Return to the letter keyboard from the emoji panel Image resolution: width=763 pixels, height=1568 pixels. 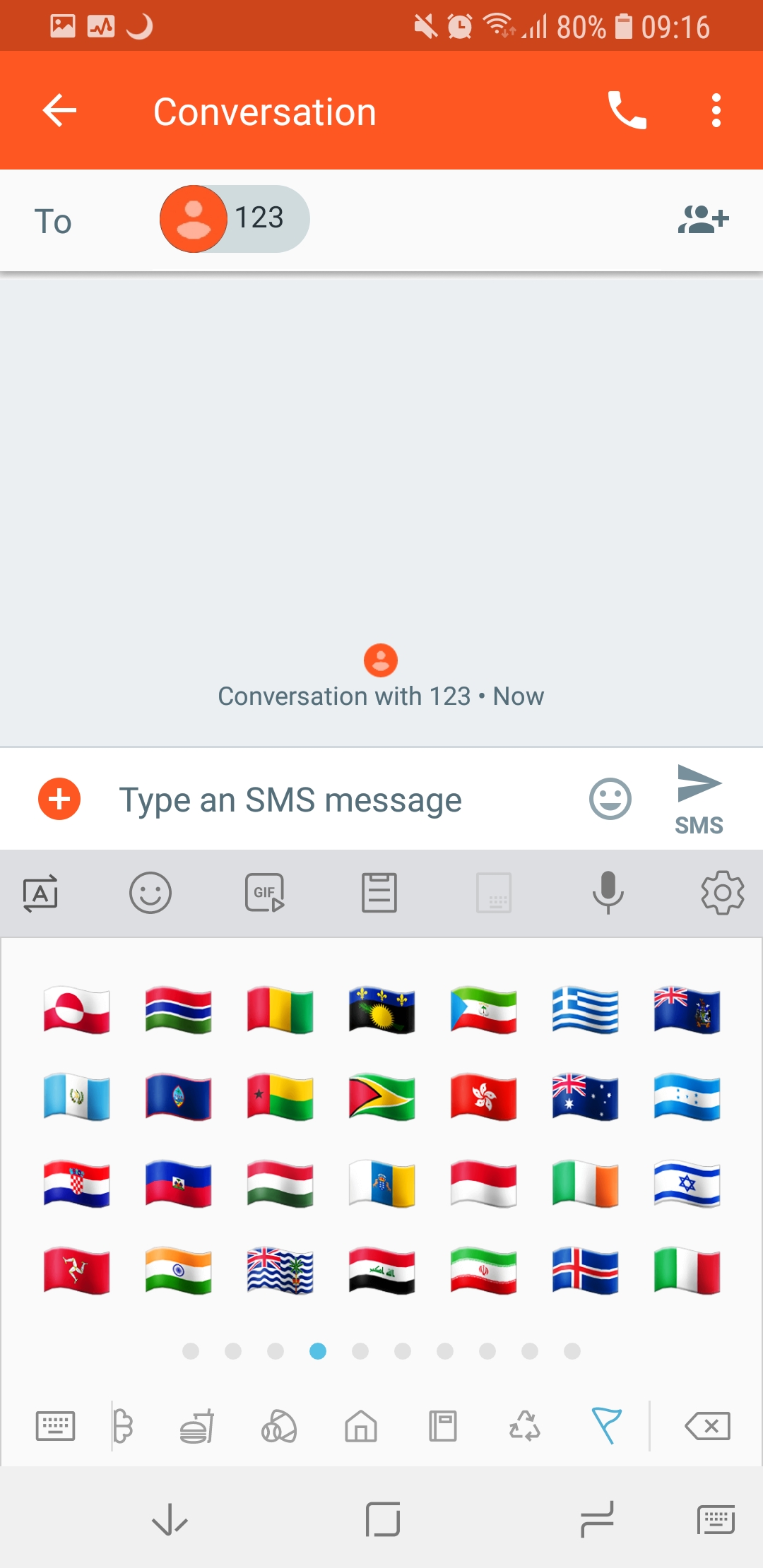[x=55, y=1426]
